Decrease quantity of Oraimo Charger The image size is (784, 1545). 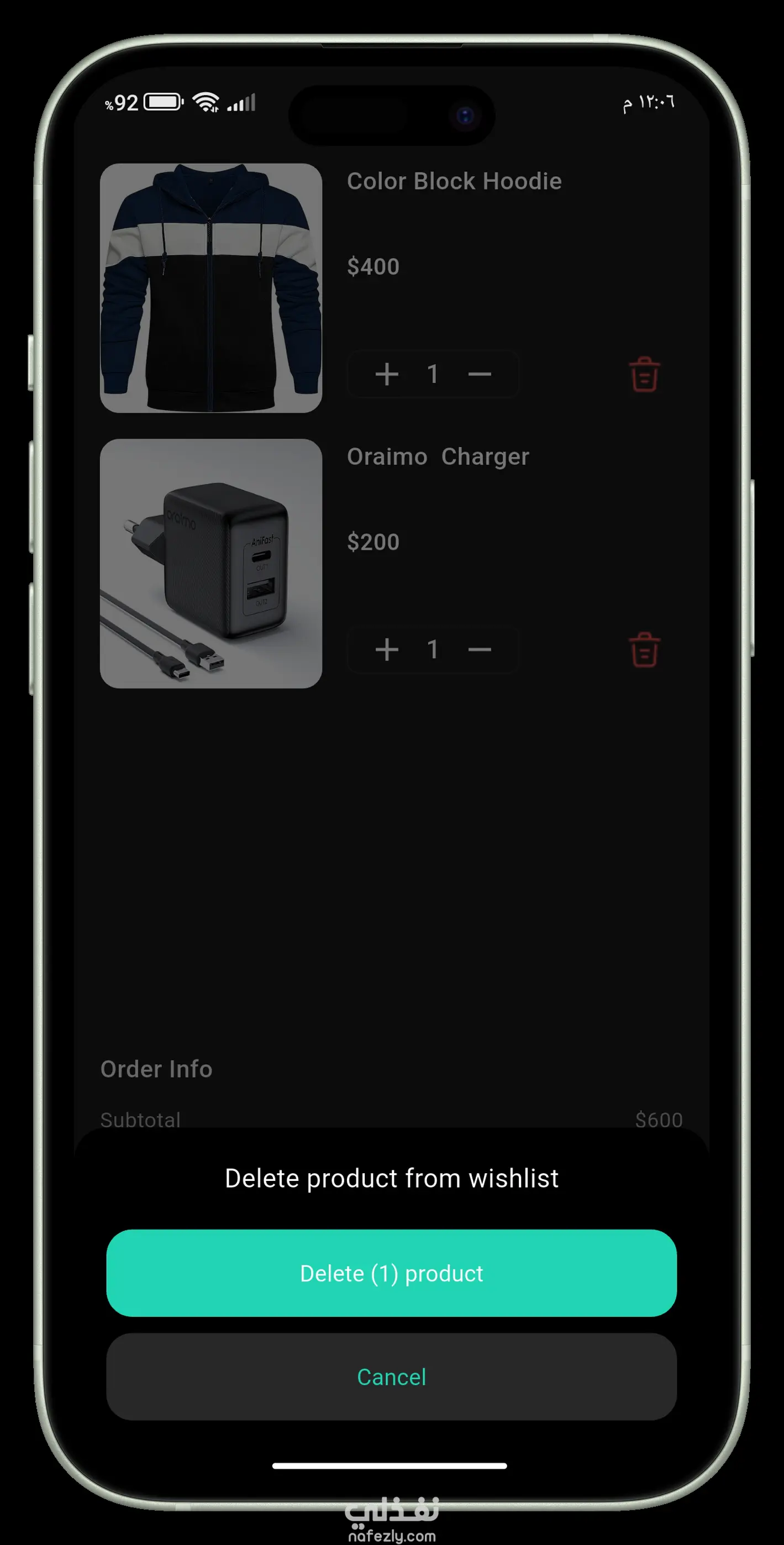(x=479, y=649)
